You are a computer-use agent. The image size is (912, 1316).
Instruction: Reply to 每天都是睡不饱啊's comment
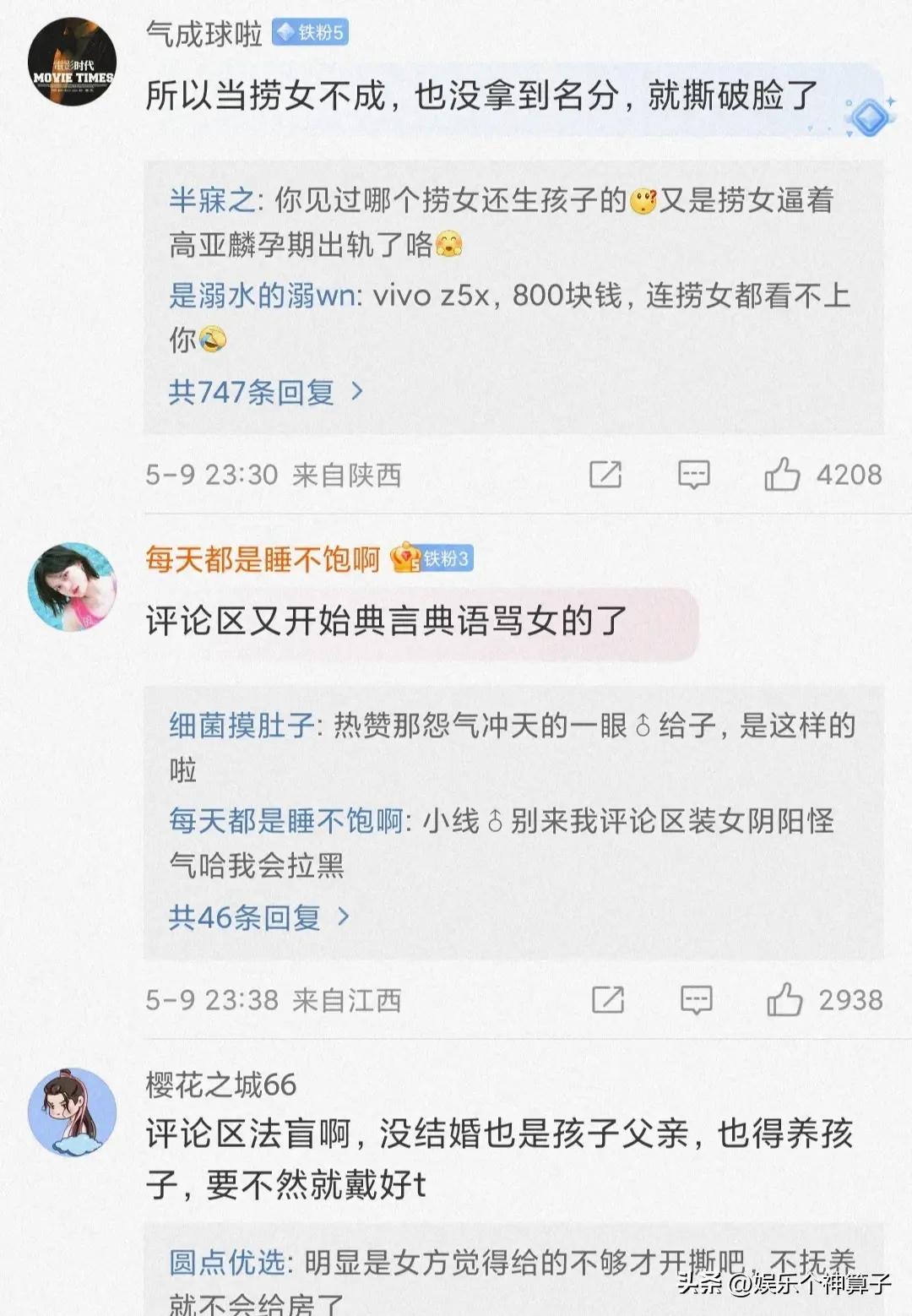click(x=696, y=1000)
